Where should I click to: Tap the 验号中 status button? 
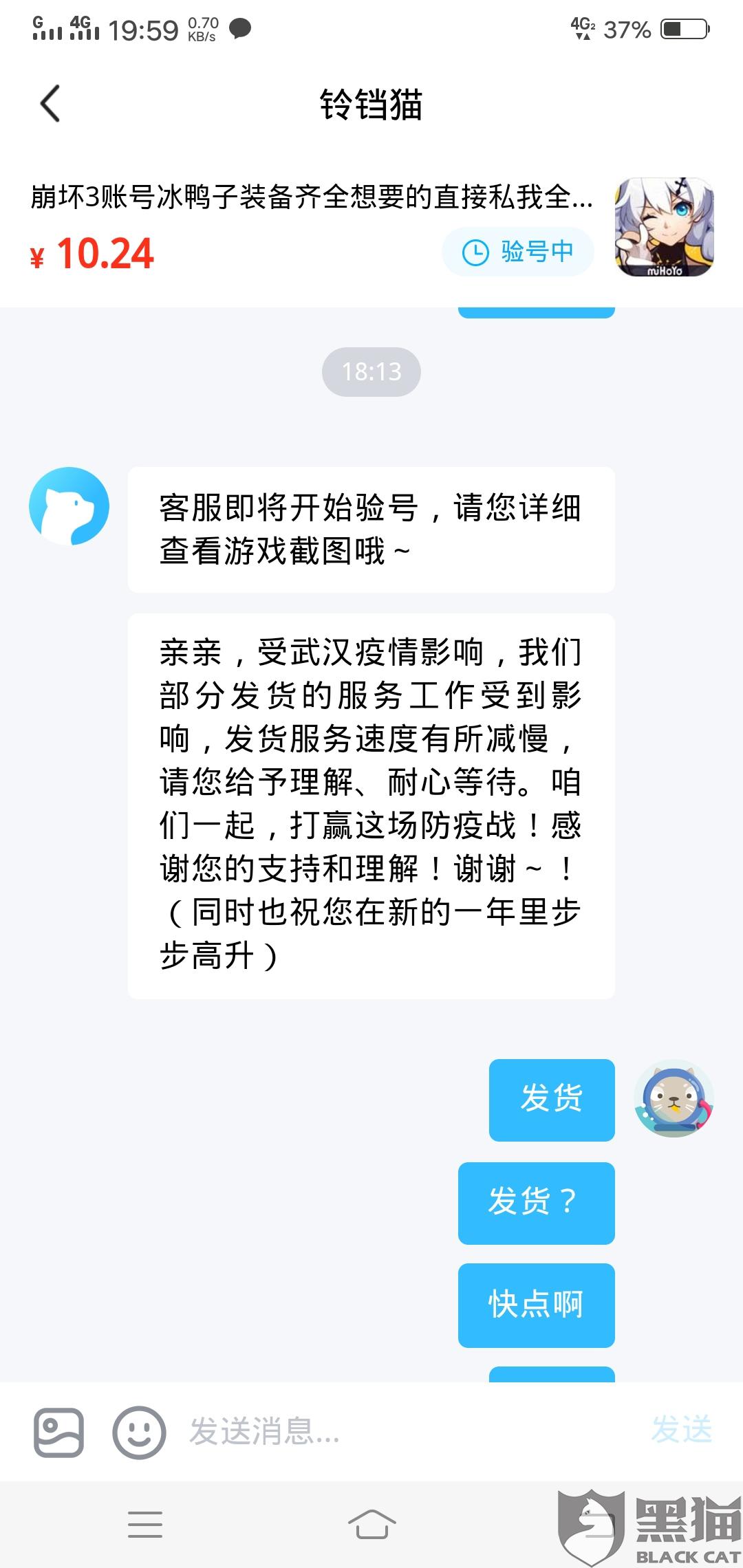[x=518, y=252]
